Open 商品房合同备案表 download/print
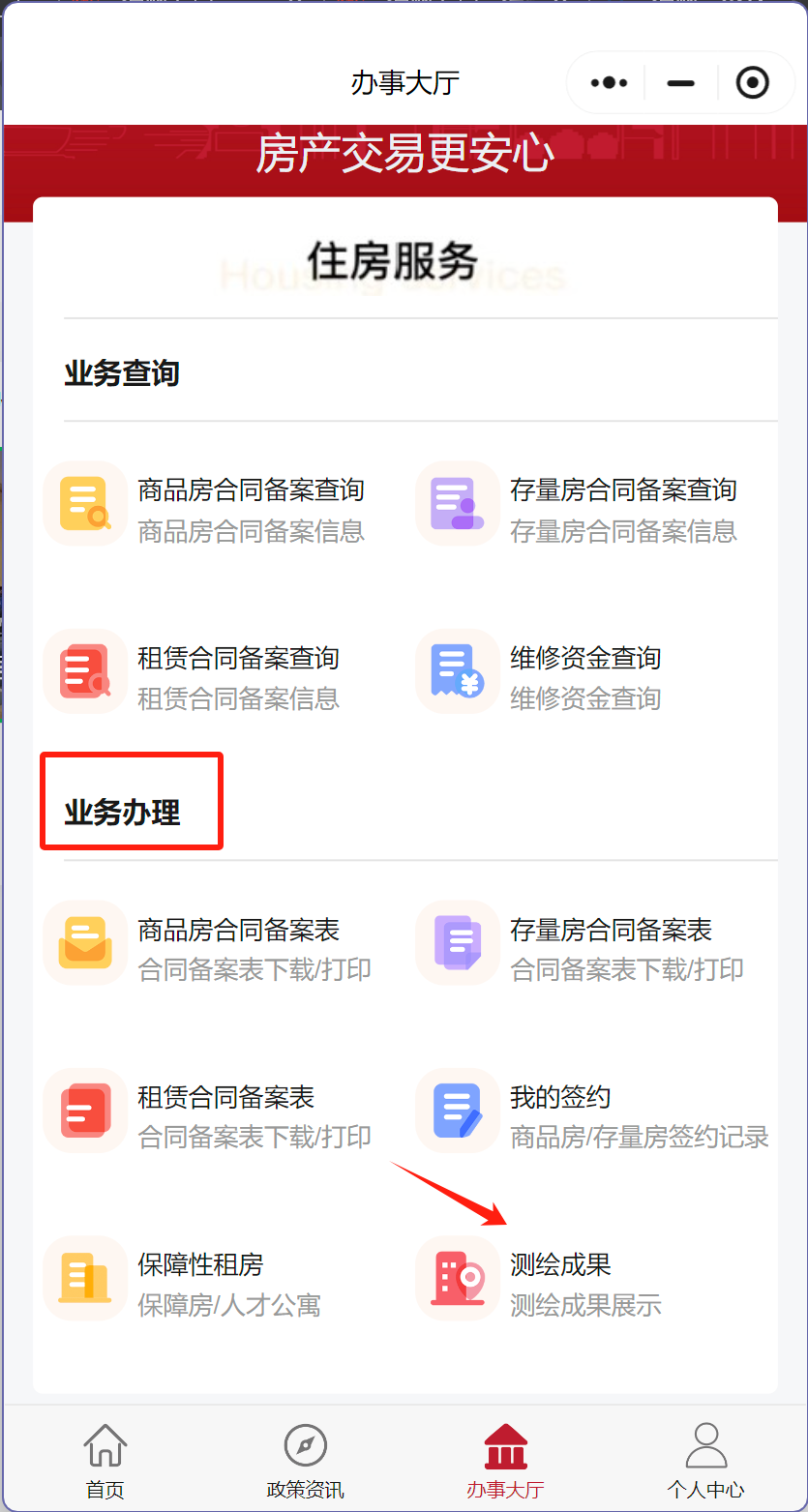 tap(208, 949)
